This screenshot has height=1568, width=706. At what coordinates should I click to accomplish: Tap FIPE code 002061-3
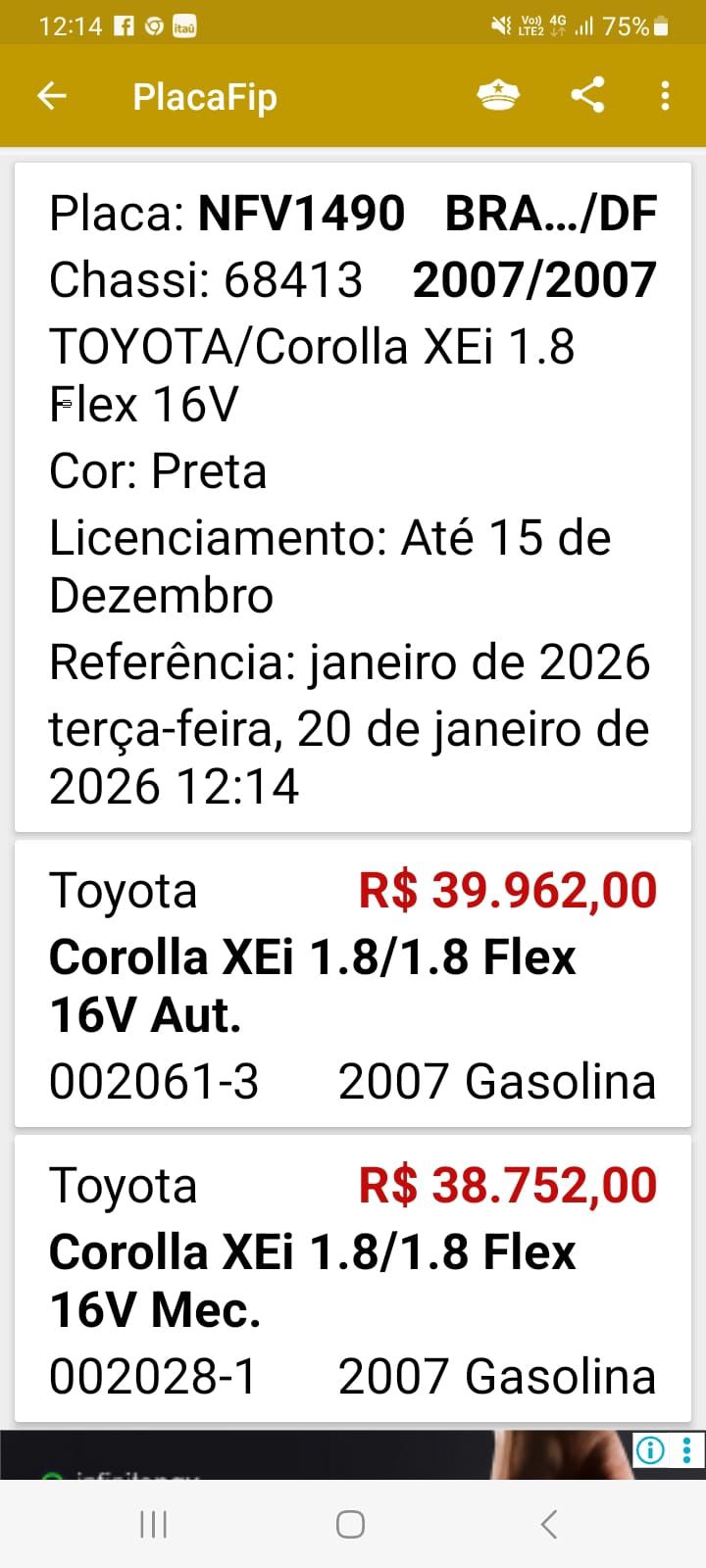[x=153, y=1081]
